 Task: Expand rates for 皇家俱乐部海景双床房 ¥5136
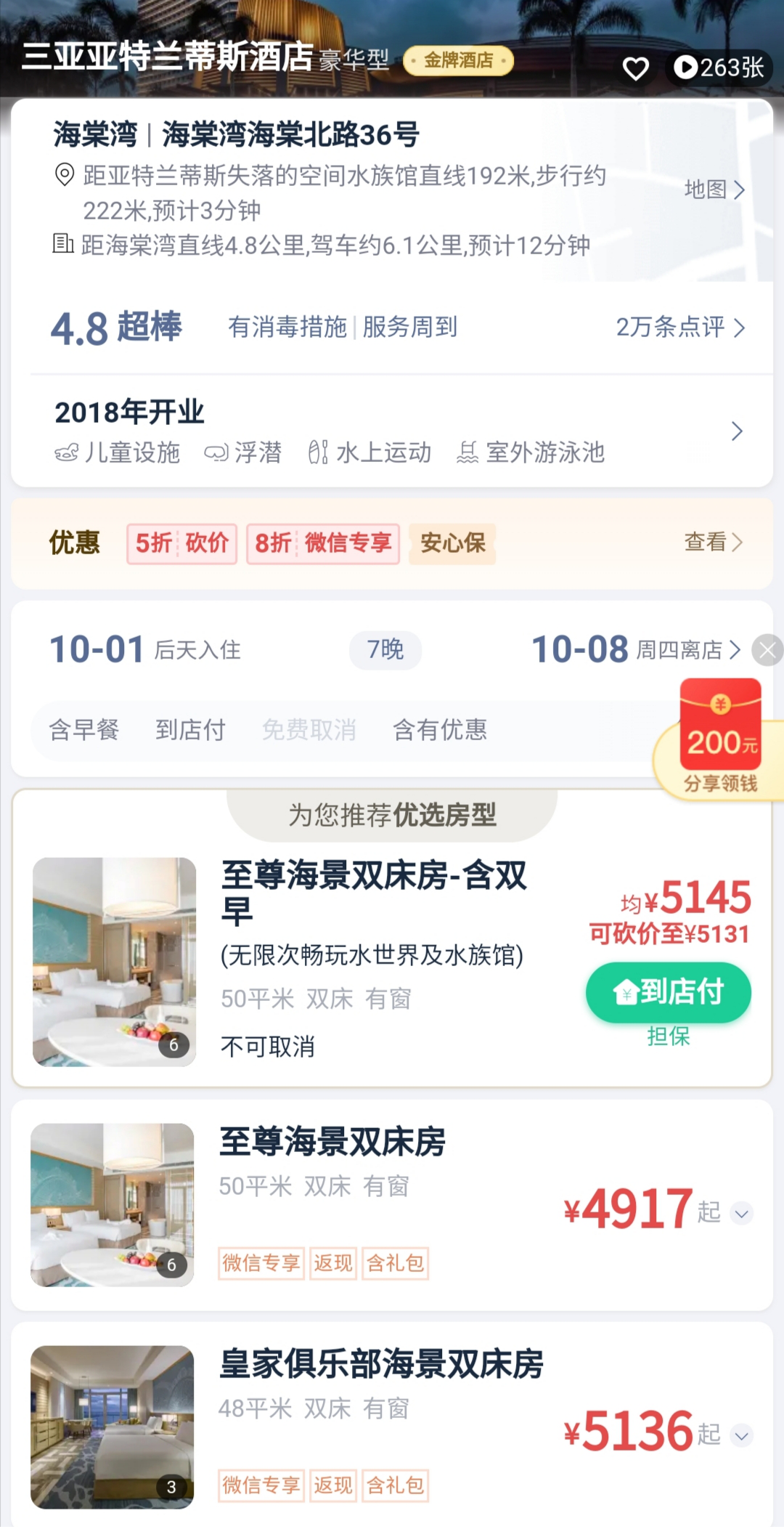(741, 1435)
